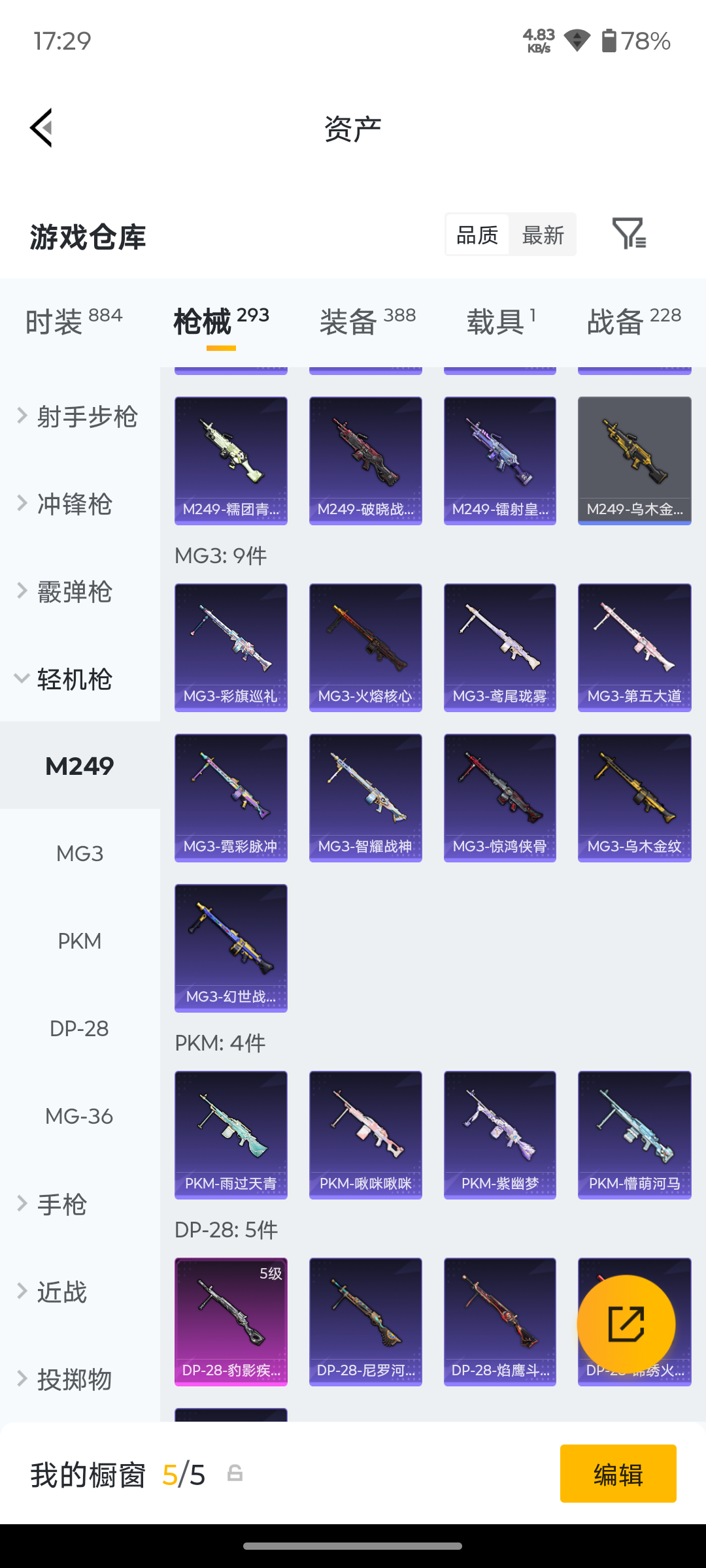
Task: Switch to the 战备 tab
Action: click(x=634, y=321)
